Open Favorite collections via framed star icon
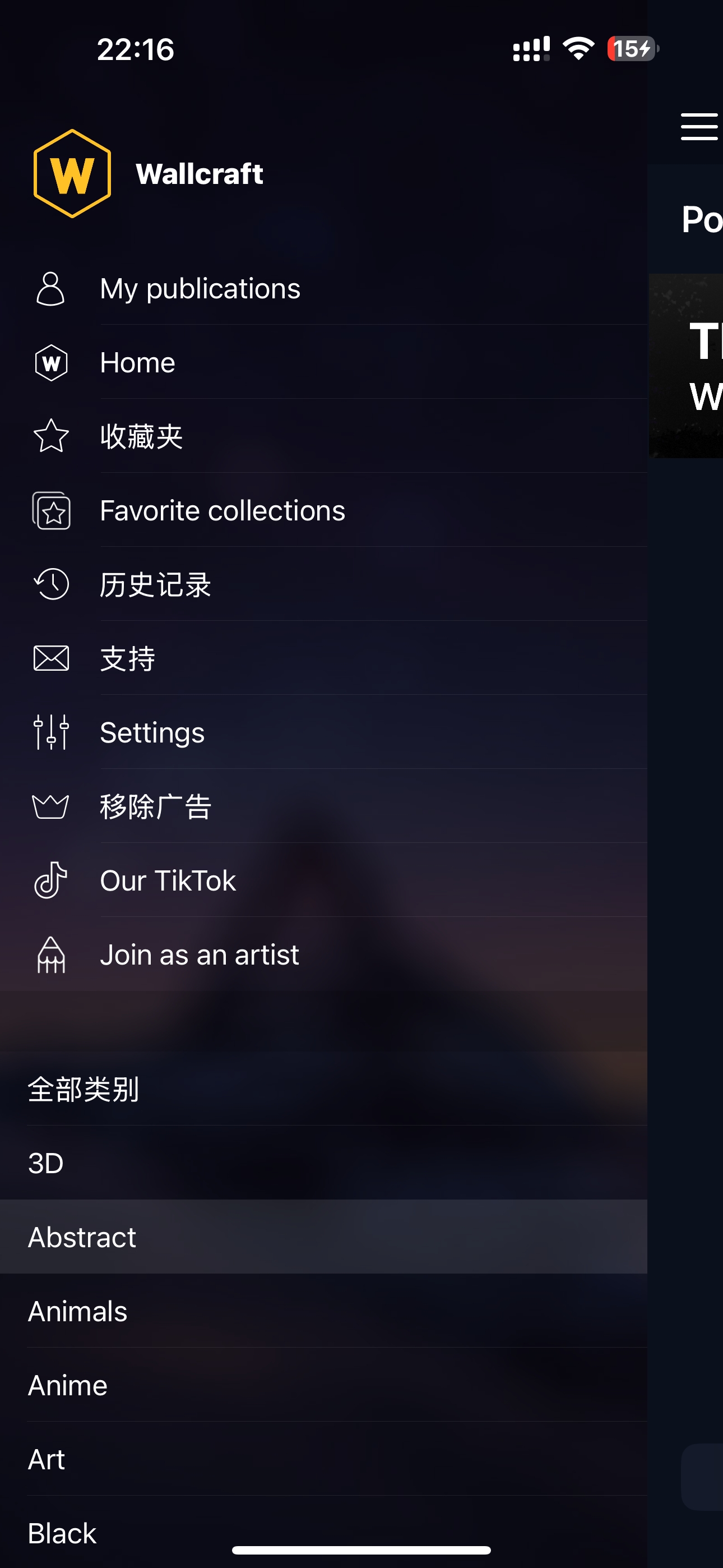This screenshot has width=723, height=1568. [52, 511]
